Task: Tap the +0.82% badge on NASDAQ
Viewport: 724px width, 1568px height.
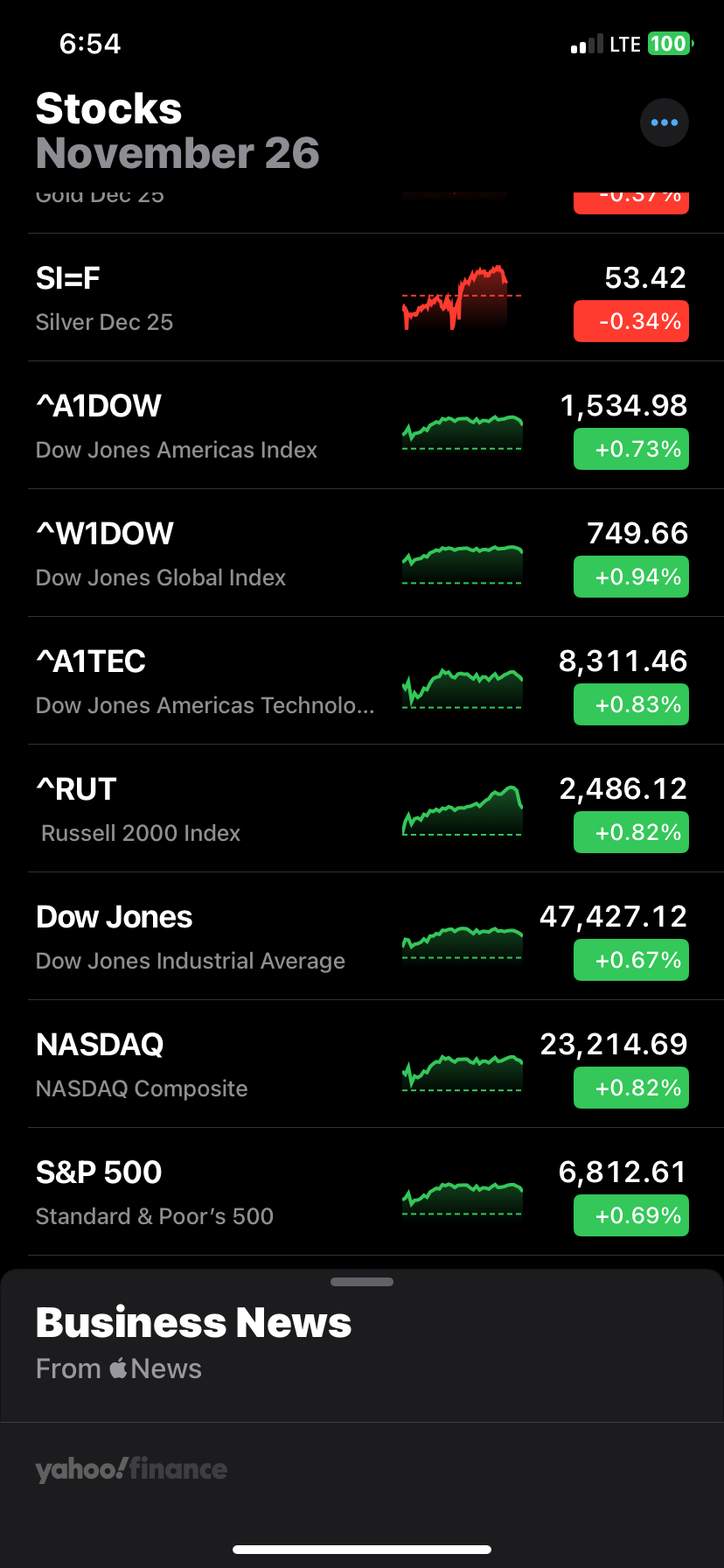Action: 630,1088
